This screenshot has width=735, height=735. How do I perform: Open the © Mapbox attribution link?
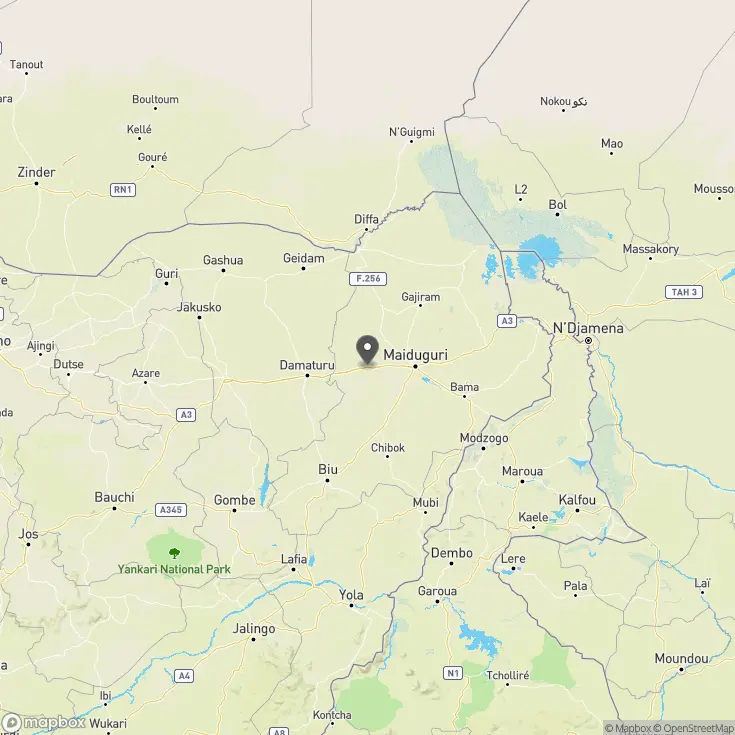627,727
